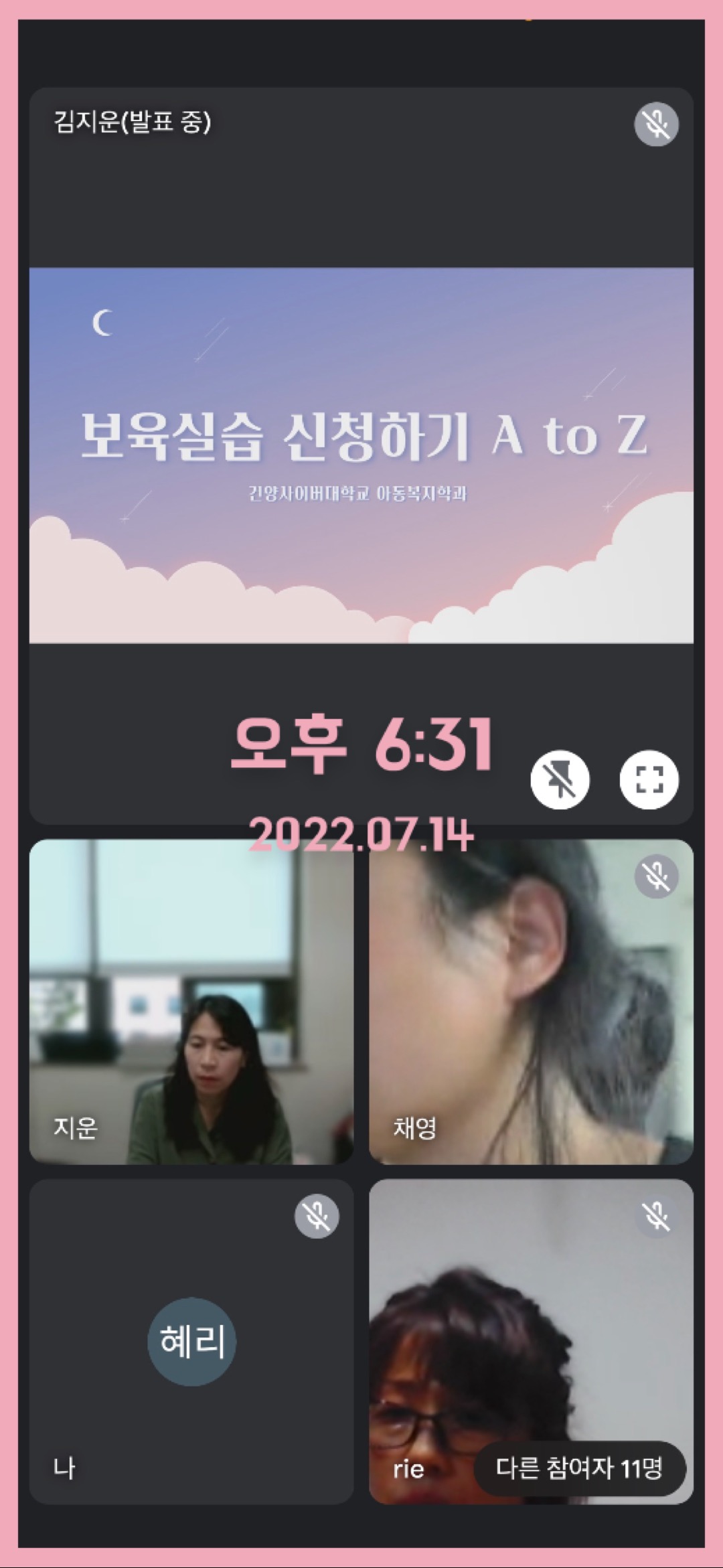Screen dimensions: 723x1568
Task: Open 지운's video tile
Action: [191, 1002]
